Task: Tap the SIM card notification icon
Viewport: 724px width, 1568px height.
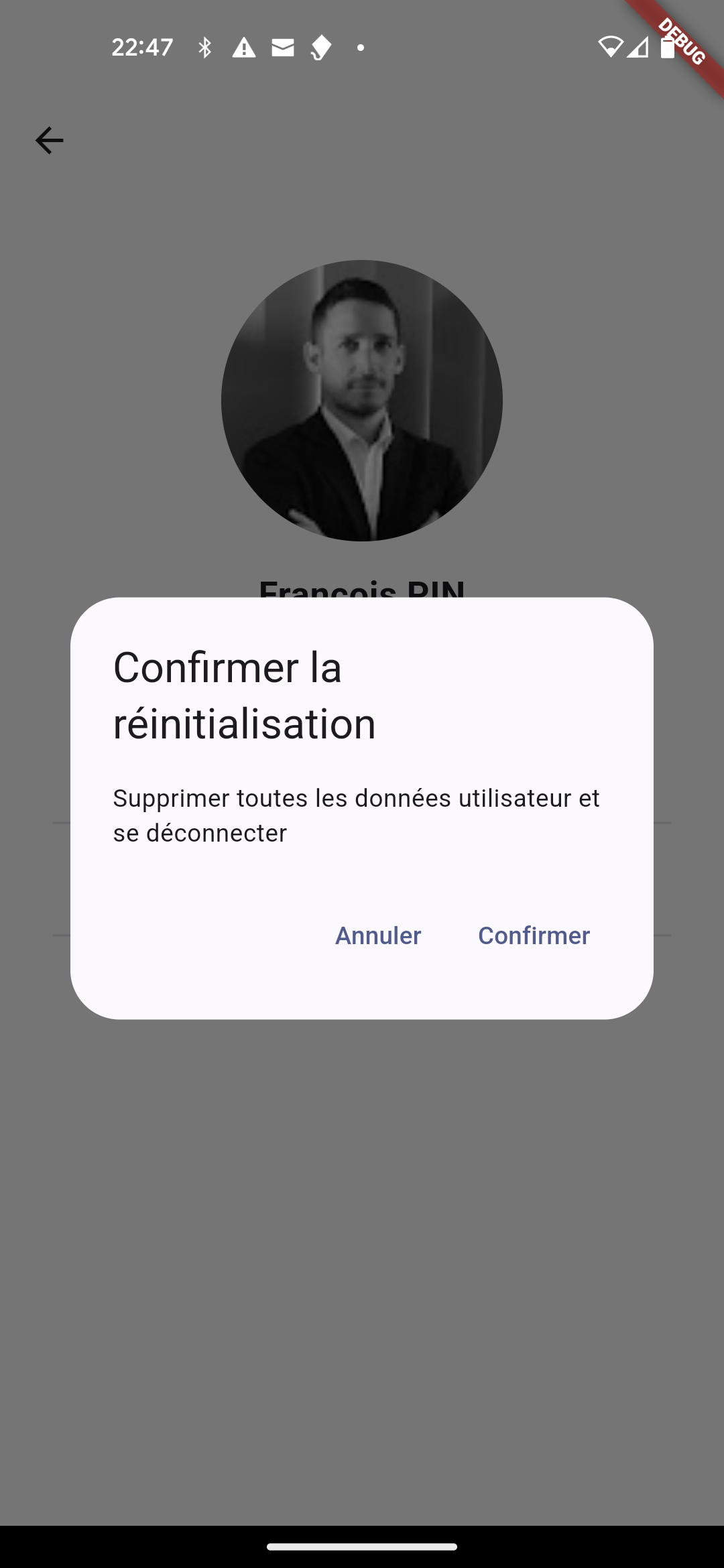Action: tap(320, 48)
